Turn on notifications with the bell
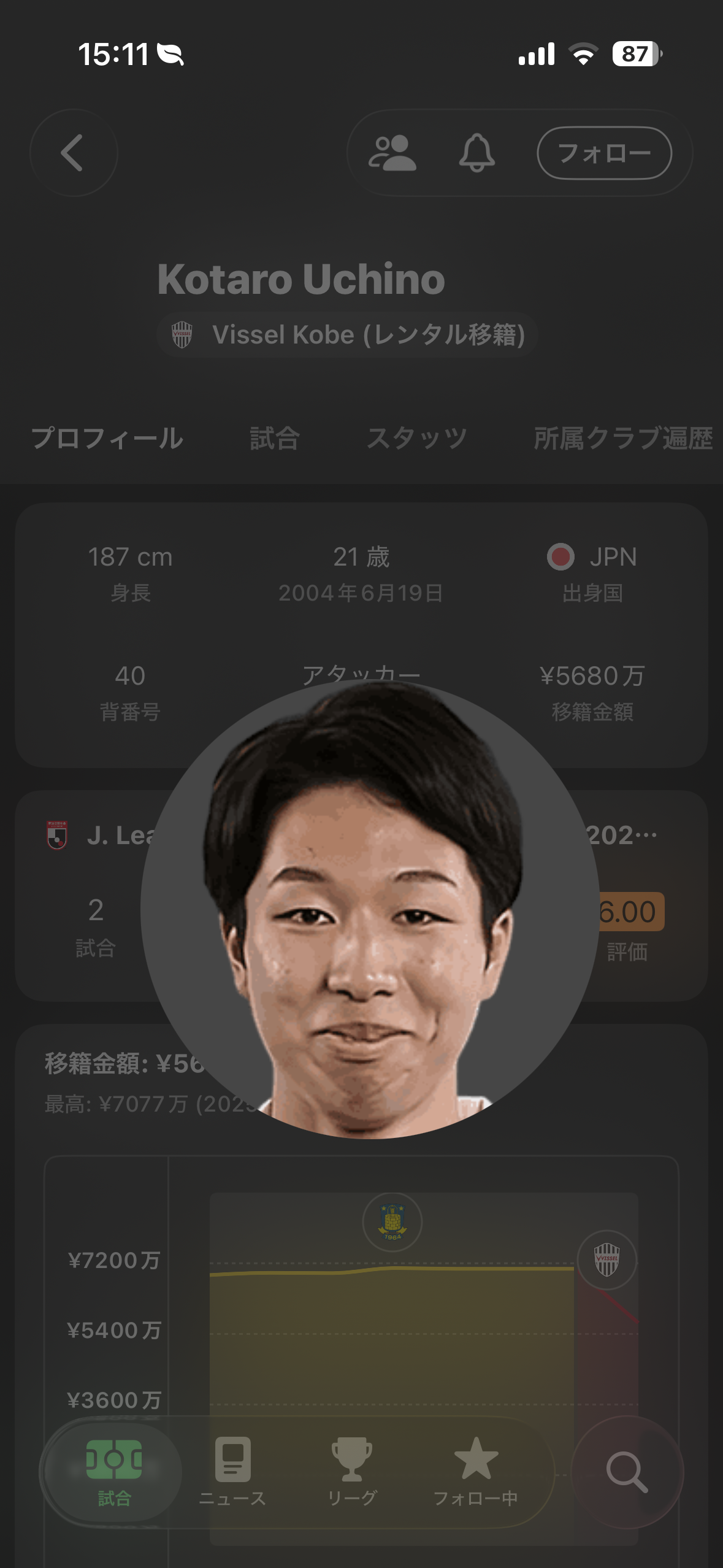Image resolution: width=723 pixels, height=1568 pixels. click(476, 153)
